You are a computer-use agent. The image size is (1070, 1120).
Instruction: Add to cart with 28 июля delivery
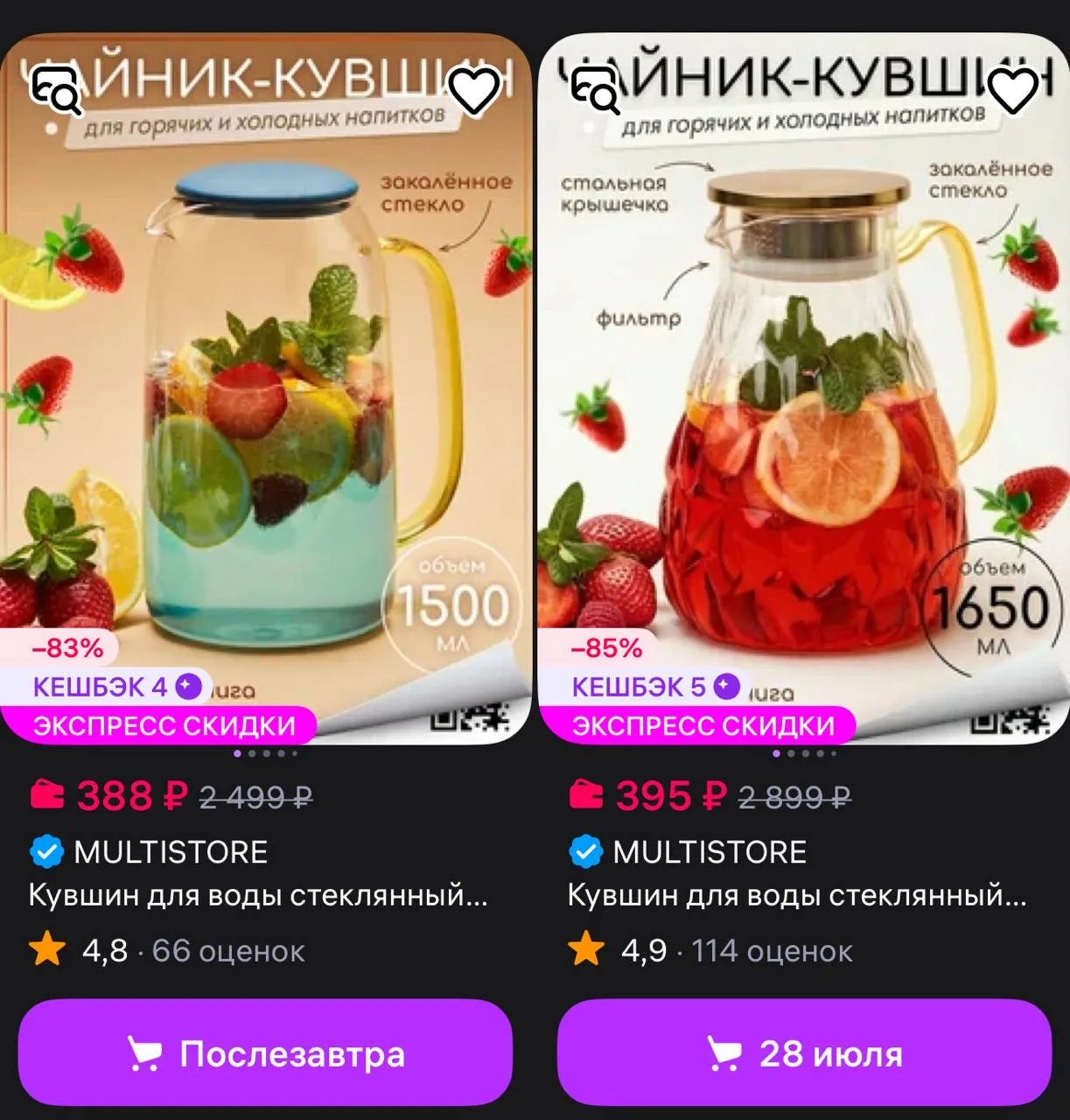tap(804, 1053)
